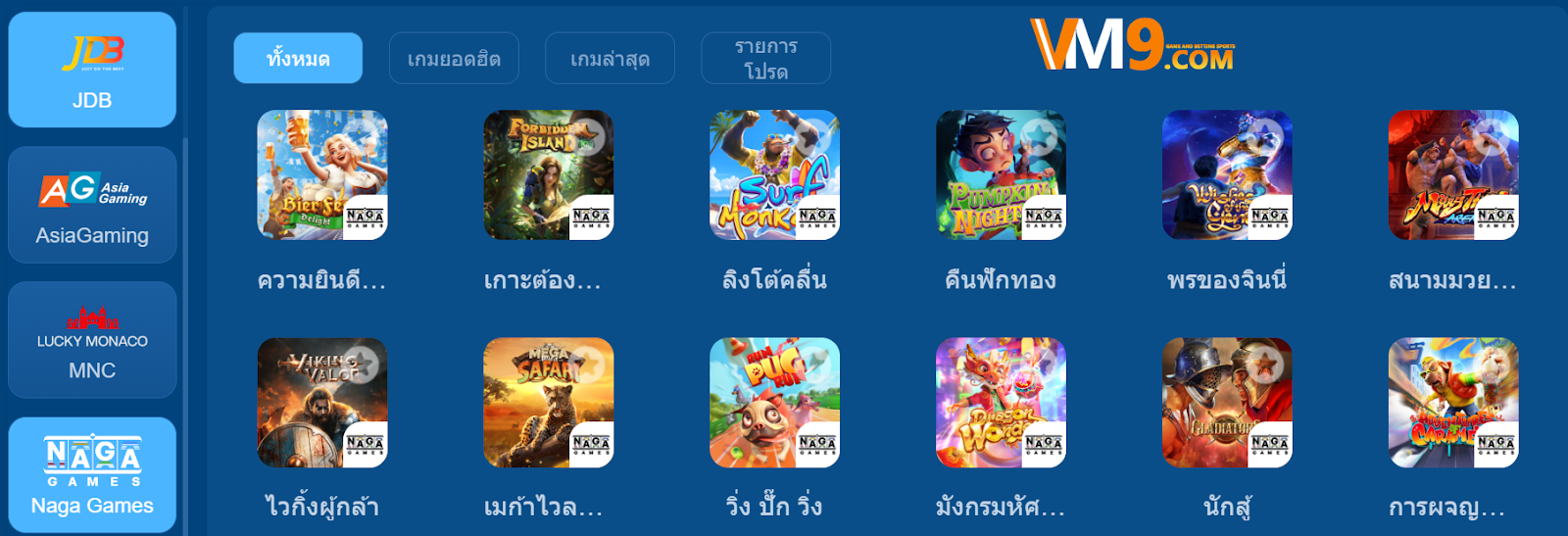1568x536 pixels.
Task: Select Naga Games provider
Action: pos(92,475)
